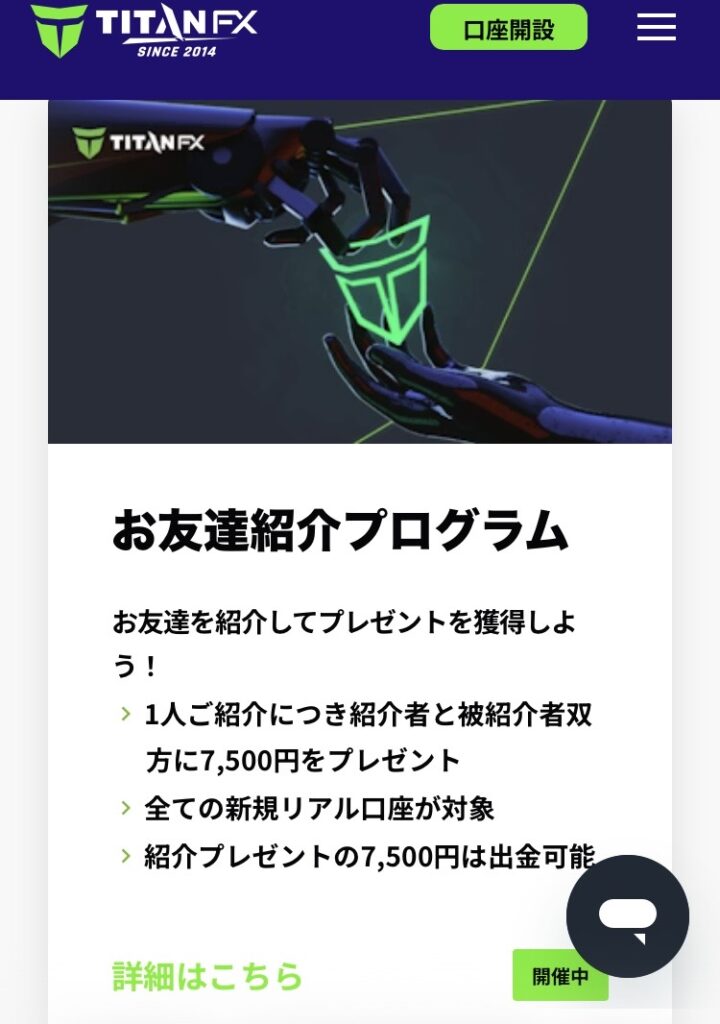
Task: Open the お友達紹介プログラム banner image
Action: 360,272
